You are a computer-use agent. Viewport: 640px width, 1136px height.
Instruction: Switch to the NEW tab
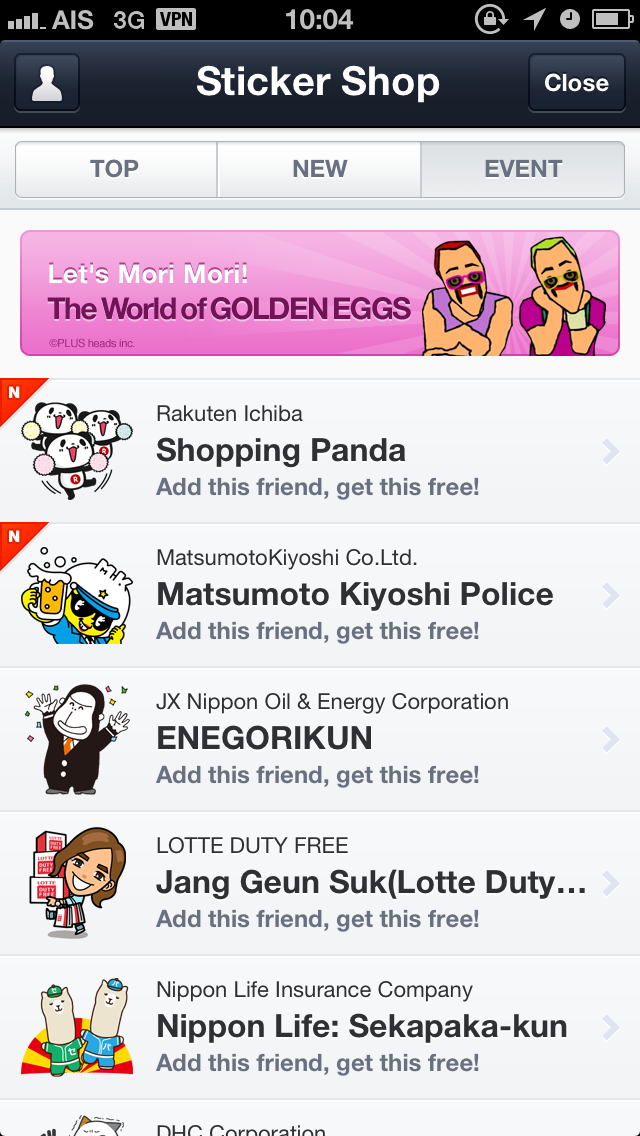(x=319, y=170)
